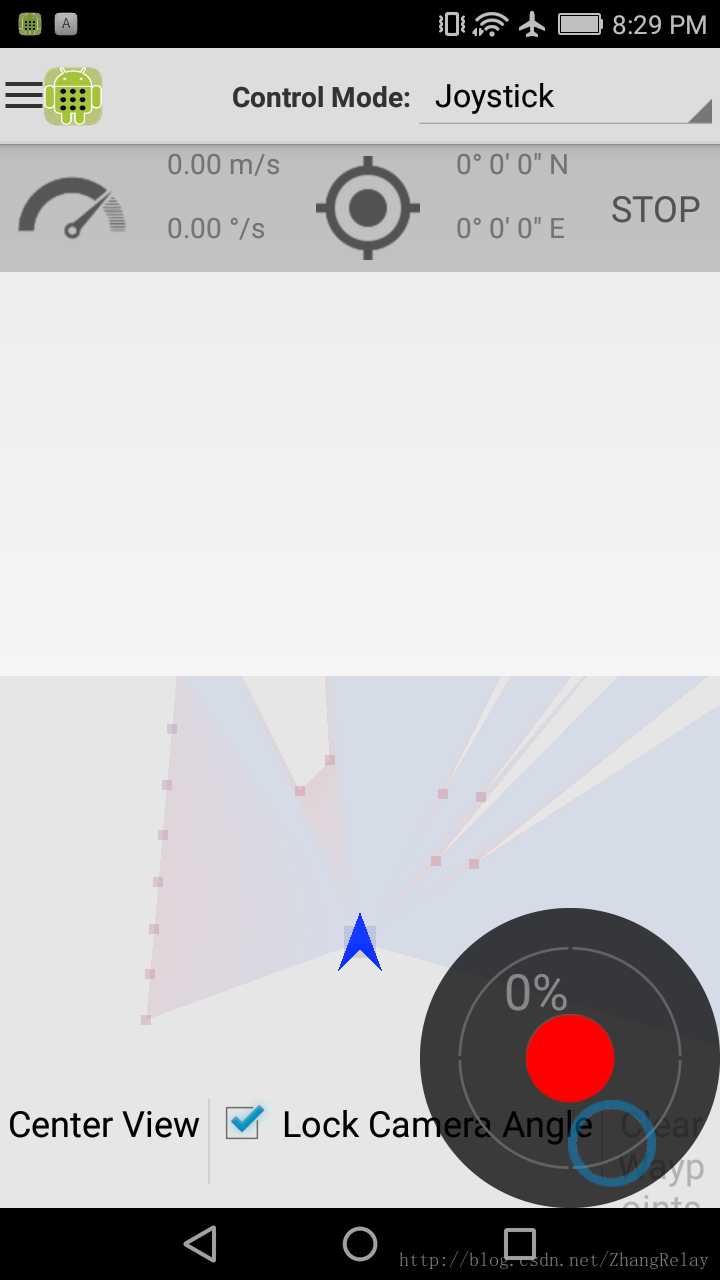Screen dimensions: 720x1280
Task: Tap Center View
Action: tap(104, 1125)
